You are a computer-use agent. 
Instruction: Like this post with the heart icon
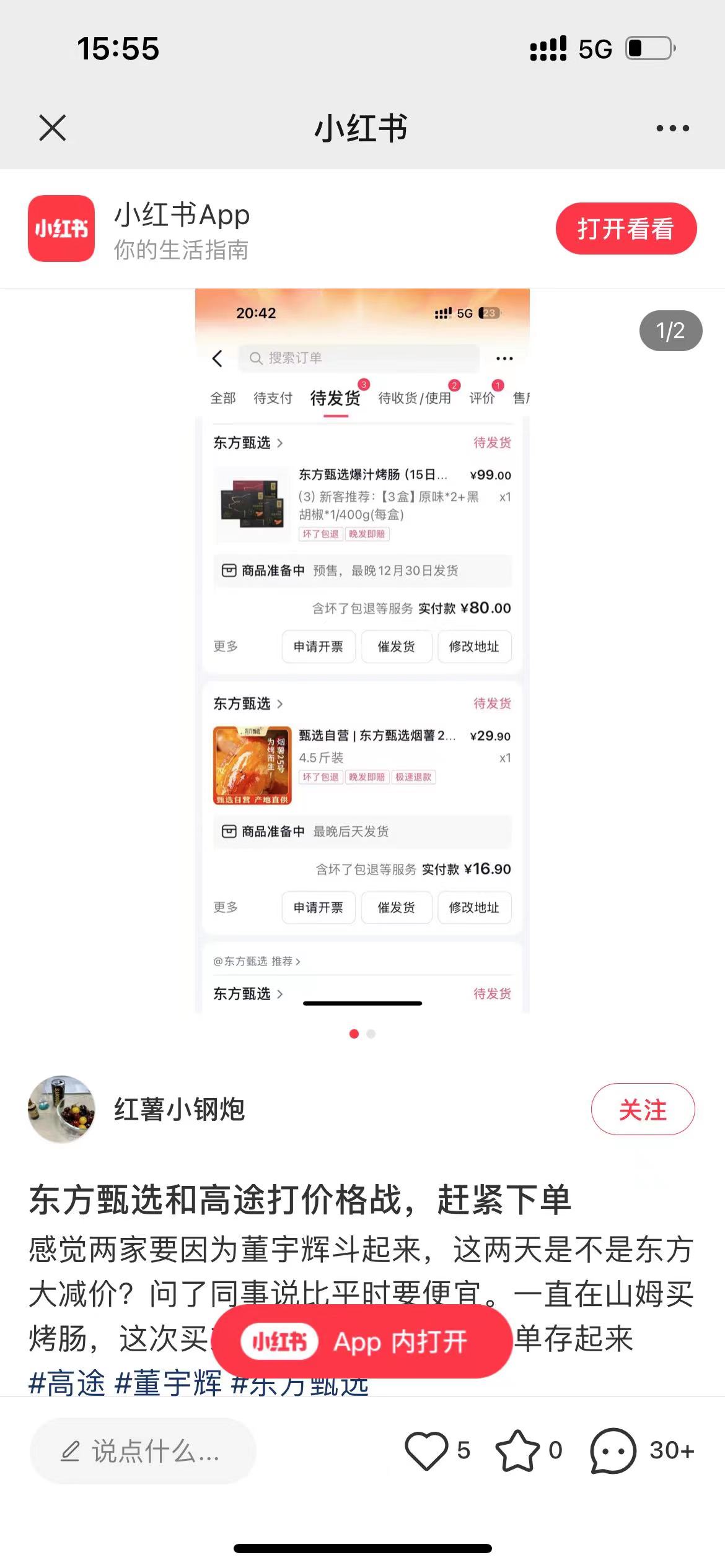coord(426,1450)
